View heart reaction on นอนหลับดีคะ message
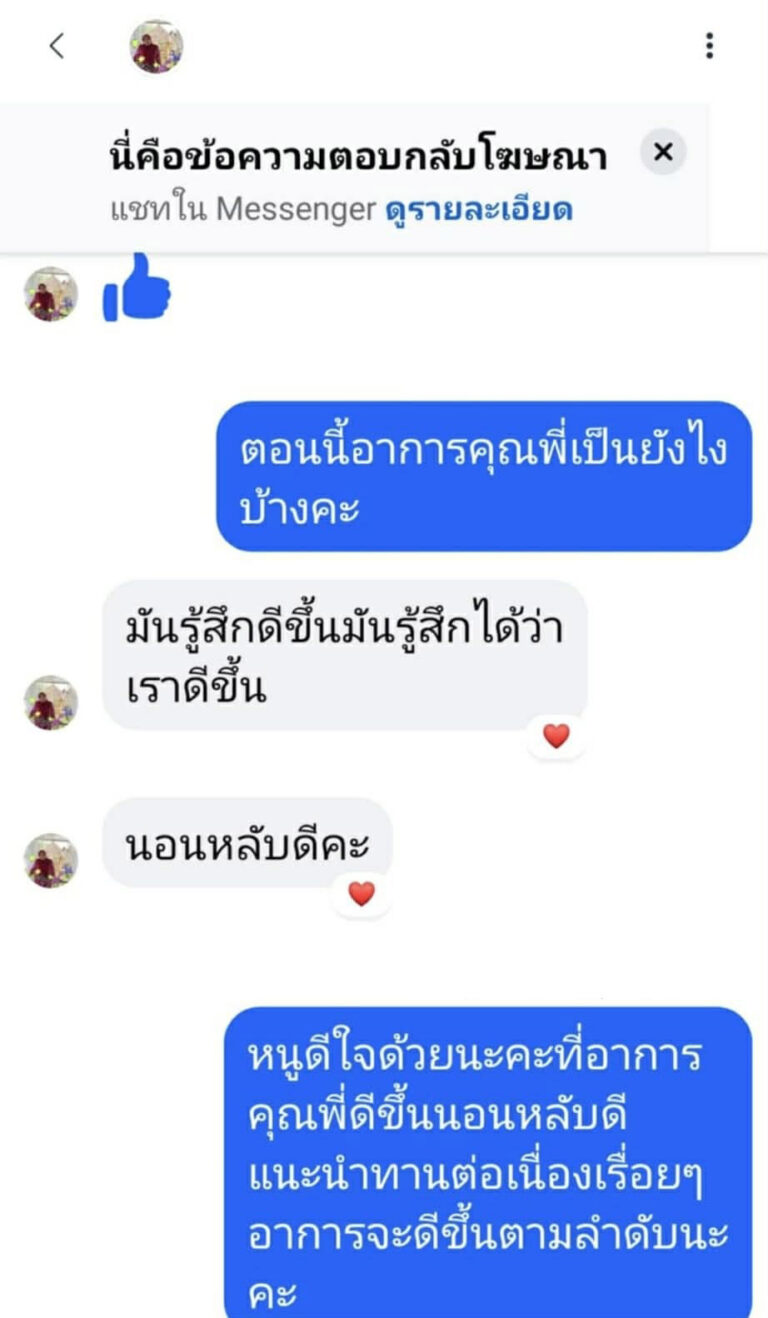 pos(361,893)
